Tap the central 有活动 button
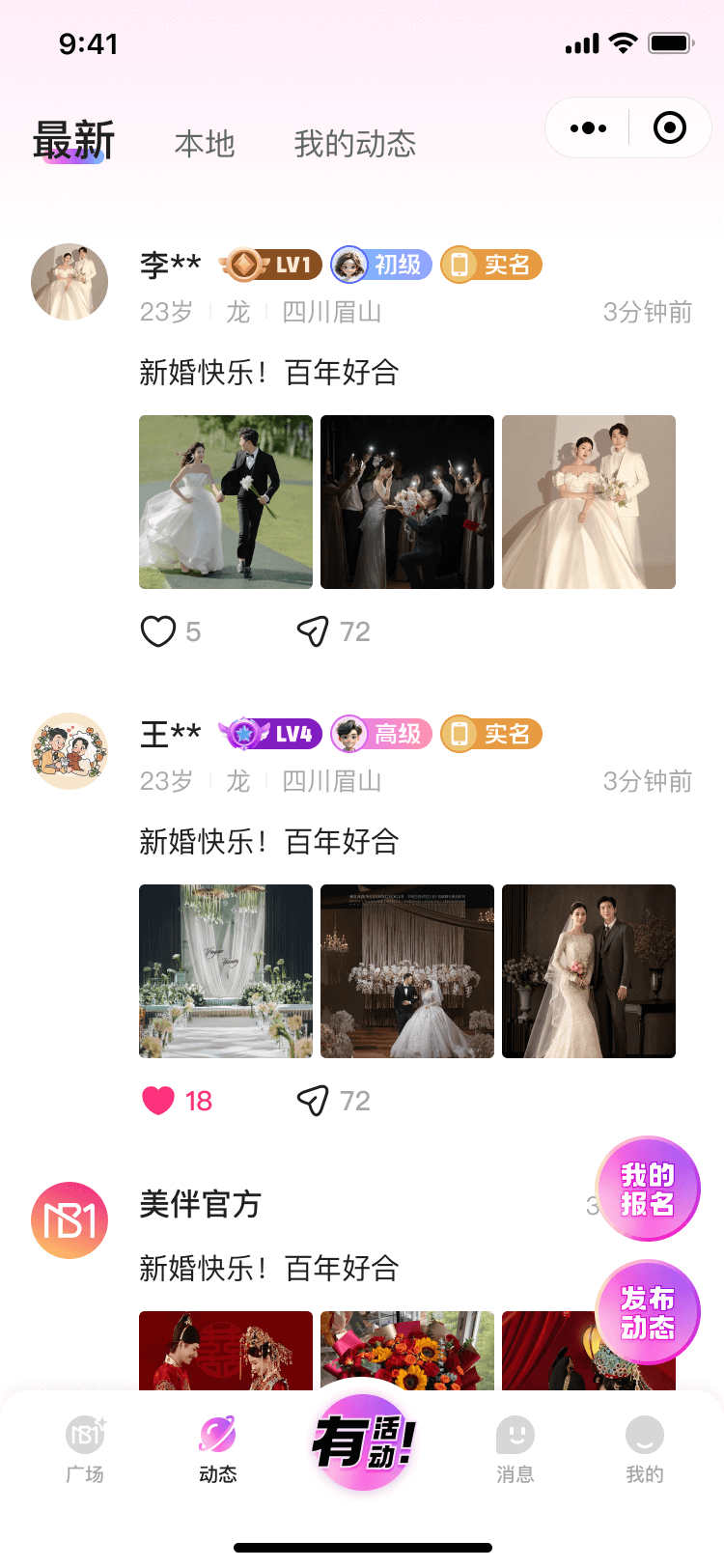 (362, 1442)
